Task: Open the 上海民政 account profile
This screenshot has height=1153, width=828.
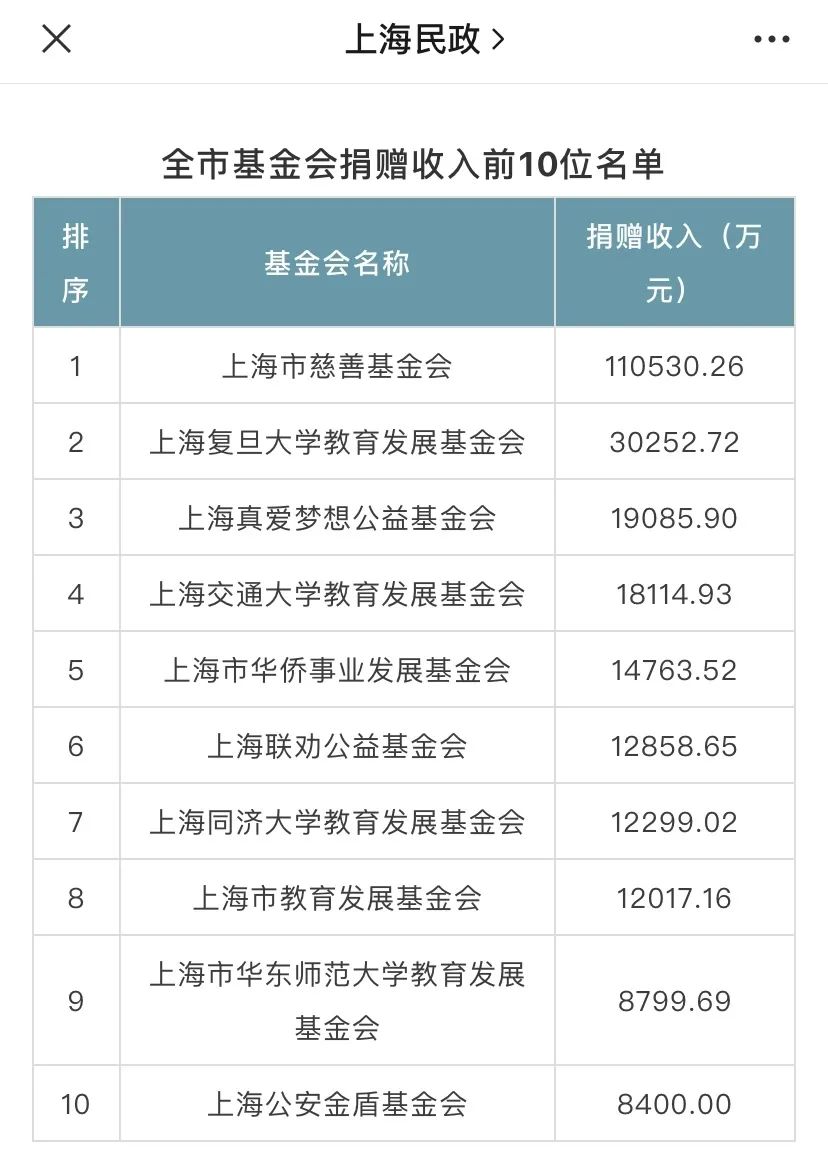Action: tap(424, 40)
